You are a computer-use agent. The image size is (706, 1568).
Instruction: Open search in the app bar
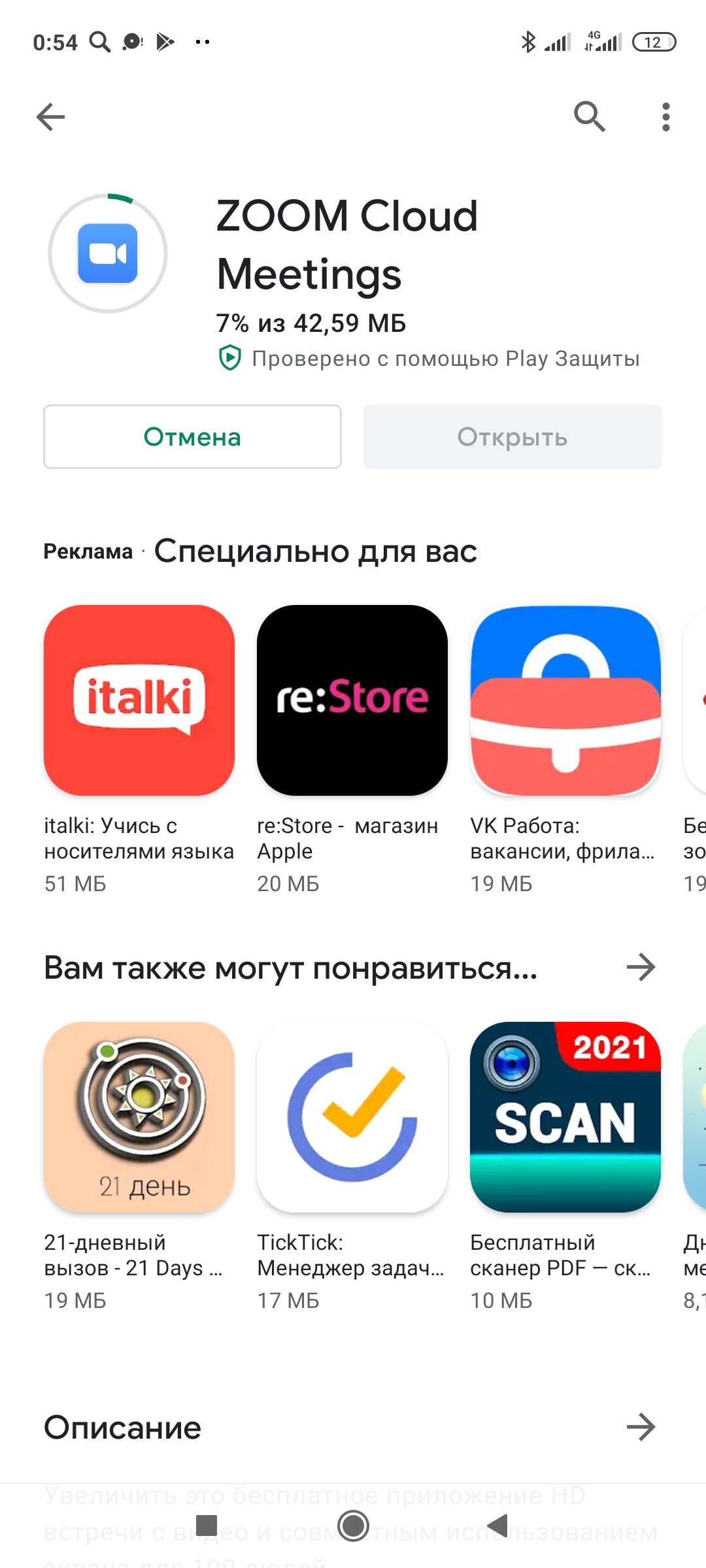pyautogui.click(x=589, y=117)
